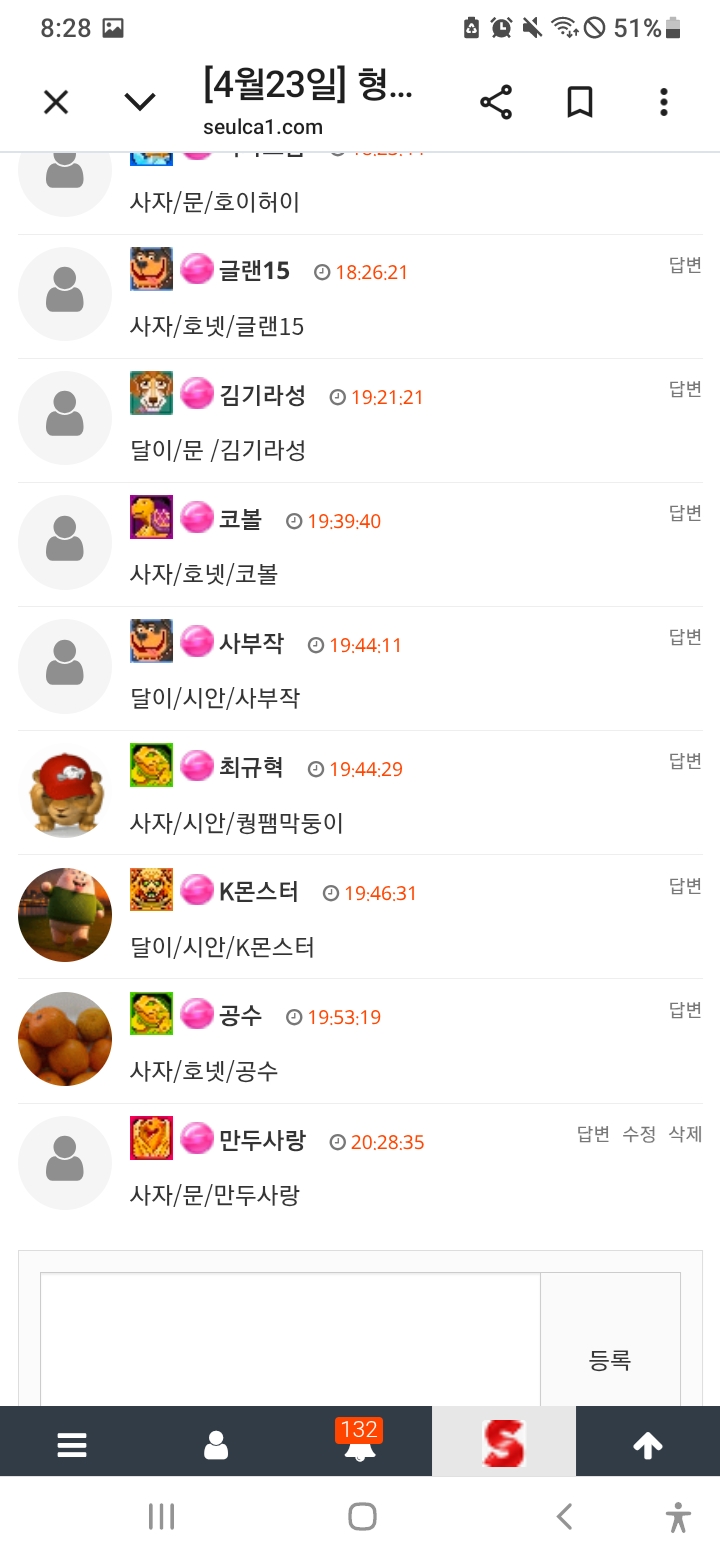Reply to 공수's comment

(x=685, y=1010)
